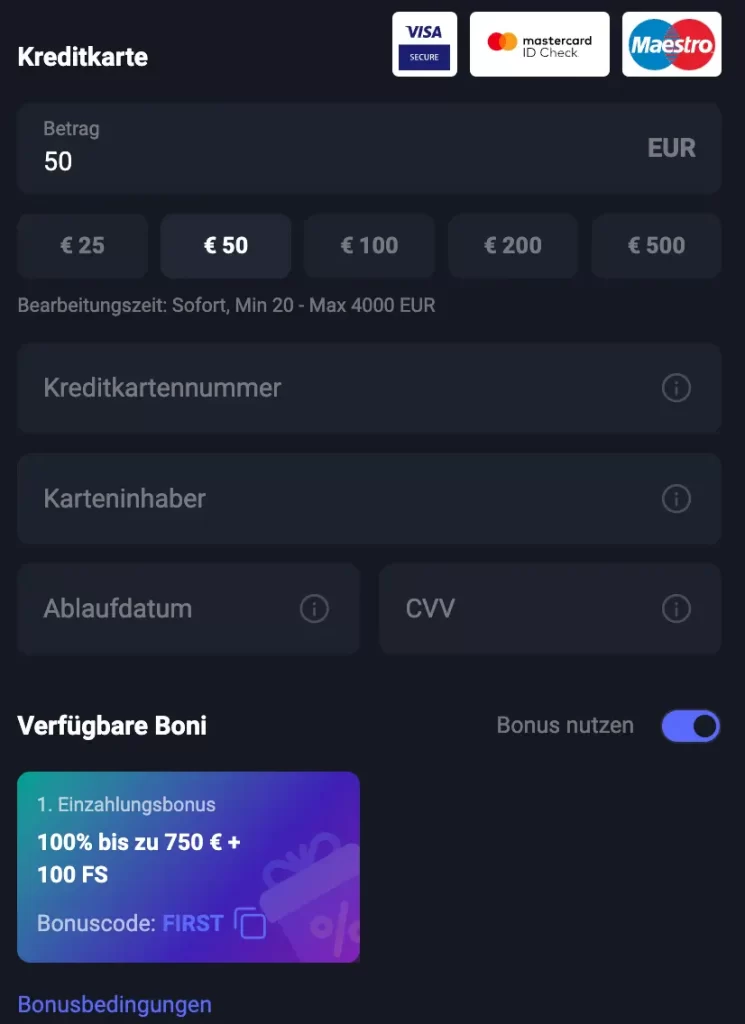Choose the € 50 amount chip
This screenshot has height=1024, width=745.
pyautogui.click(x=226, y=246)
